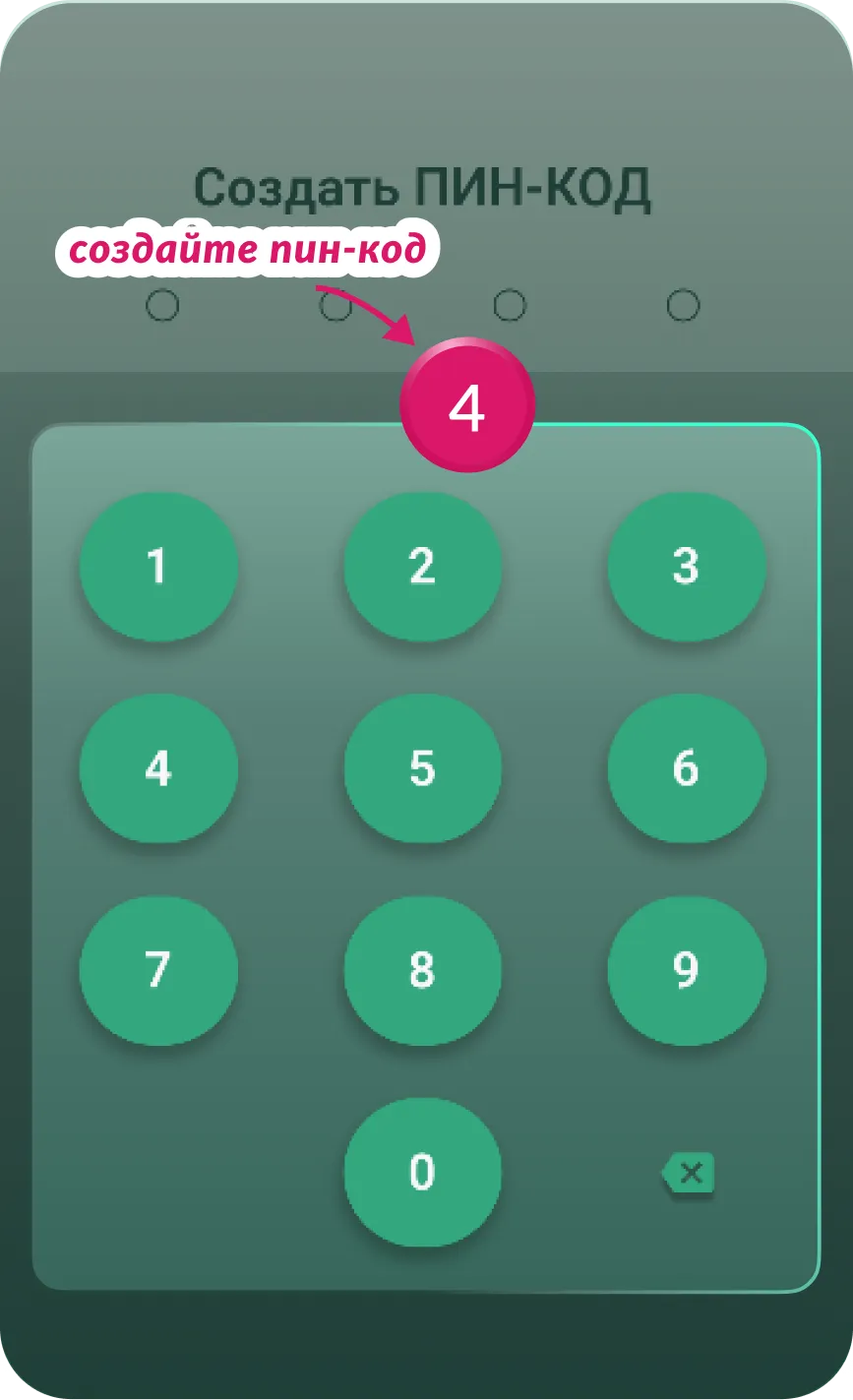The height and width of the screenshot is (1400, 853).
Task: Delete the last digit with backspace
Action: coord(689,1173)
